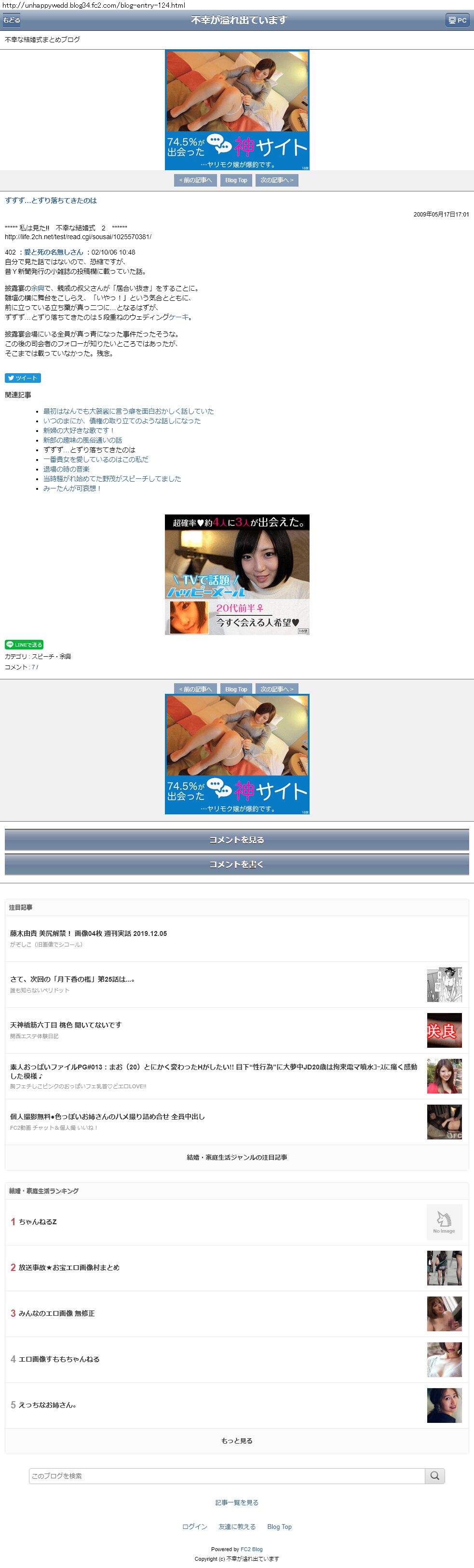Screen dimensions: 474x1568
Task: Open 記事一覧を見る article list
Action: click(237, 1502)
